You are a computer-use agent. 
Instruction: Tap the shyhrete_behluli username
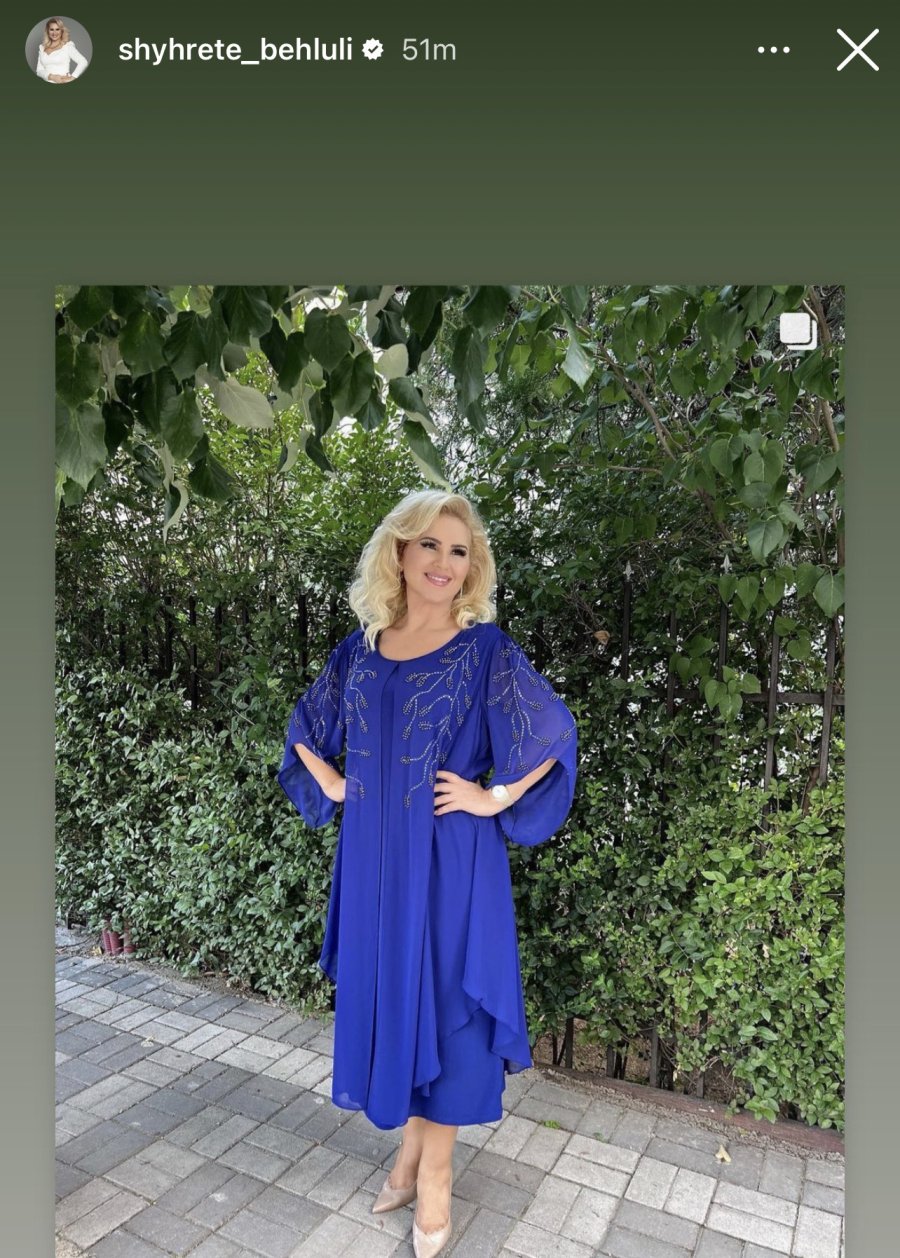pyautogui.click(x=235, y=50)
